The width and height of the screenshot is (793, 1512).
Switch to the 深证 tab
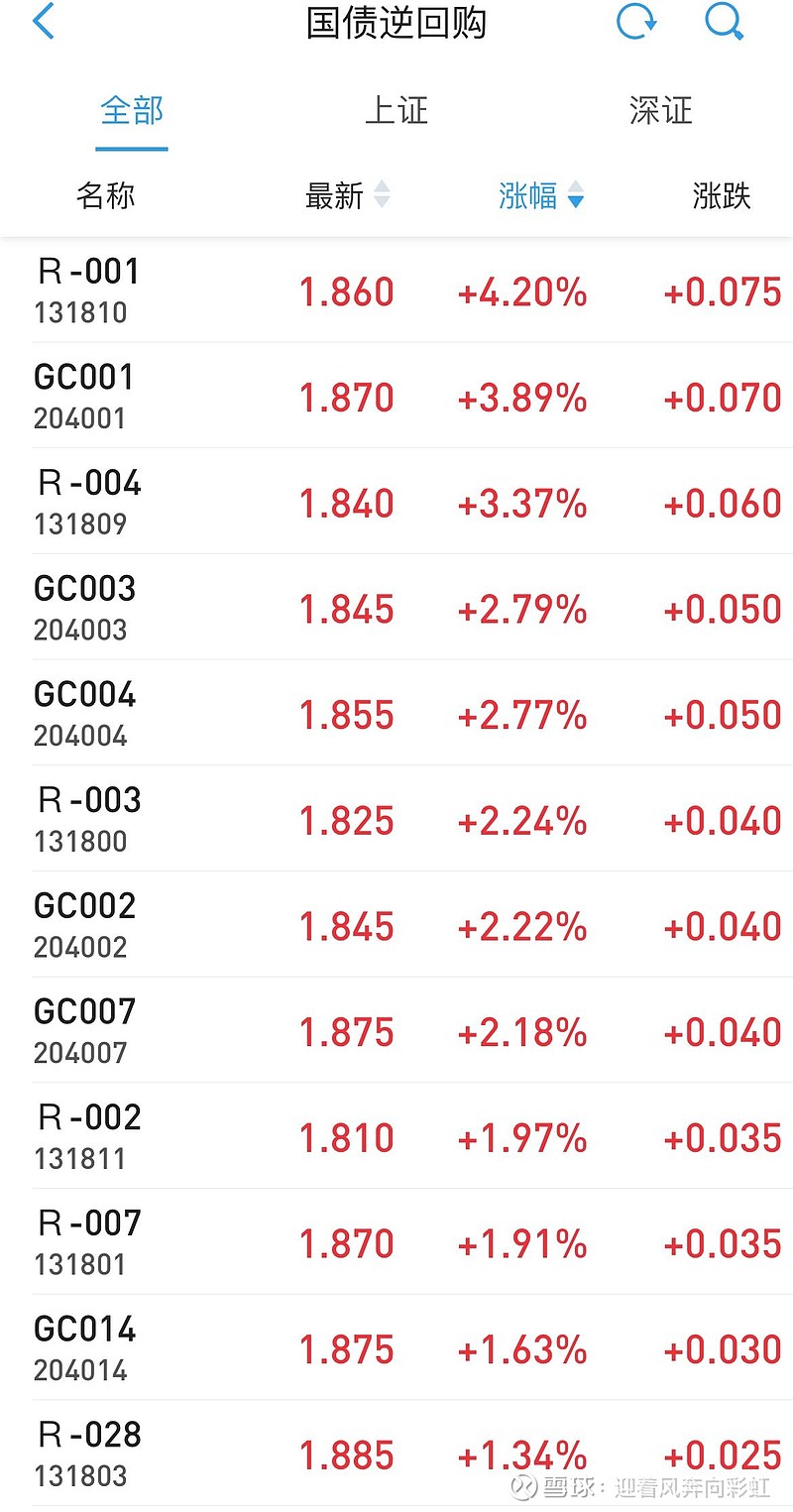tap(658, 111)
